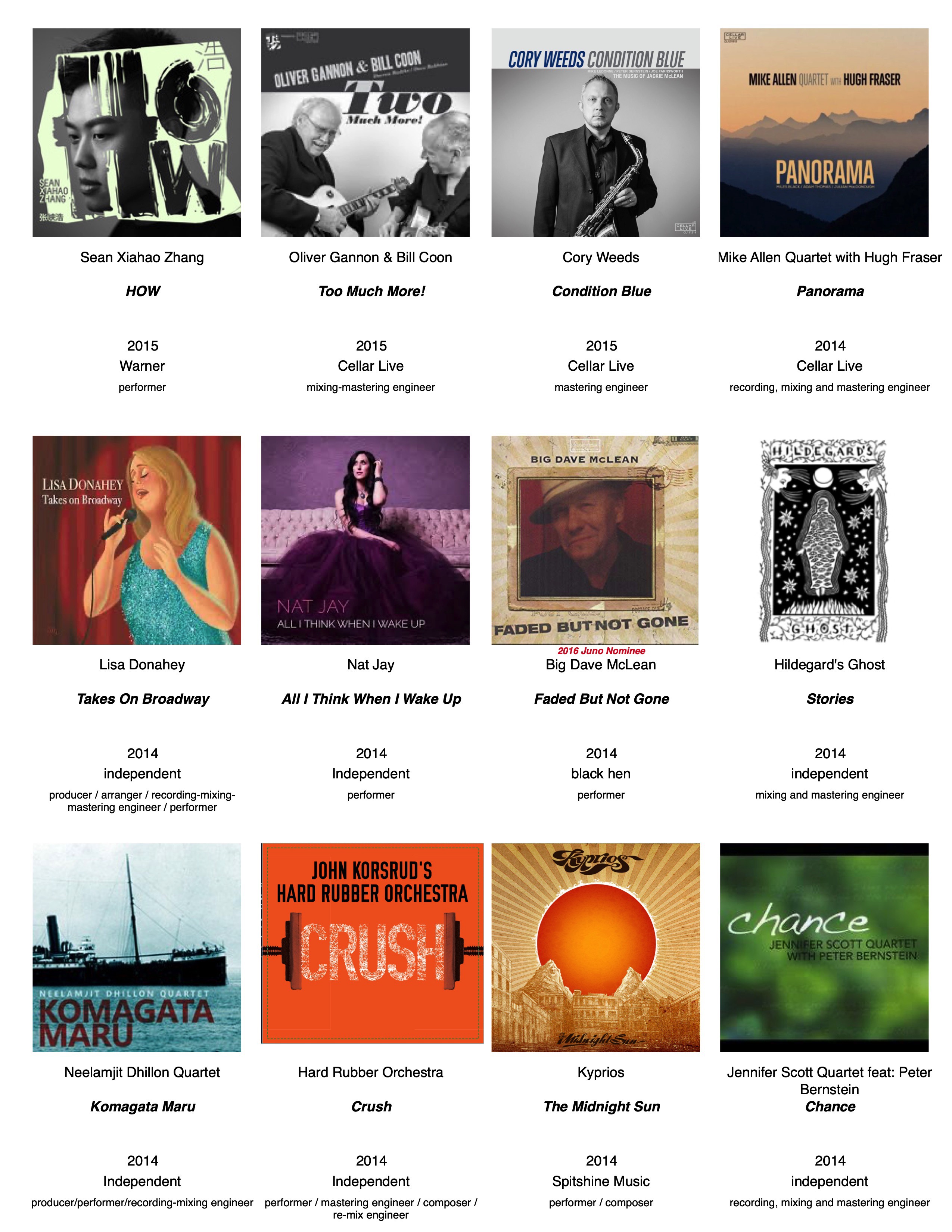Open Hard Rubber Orchestra Crush cover
This screenshot has height=1232, width=952.
372,943
